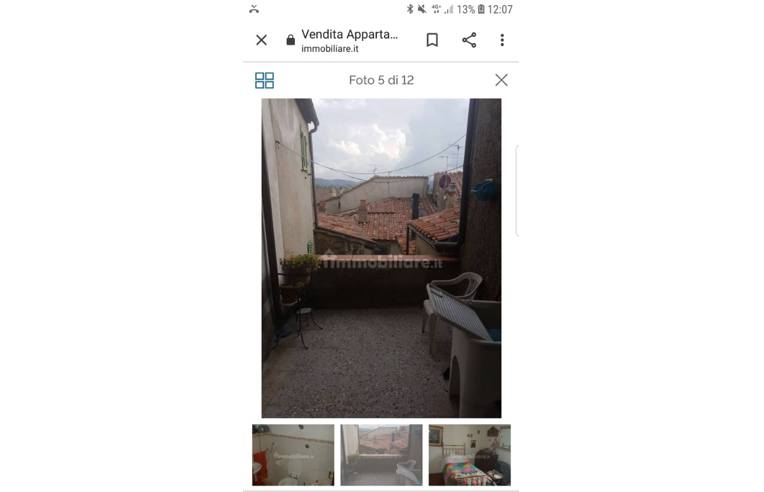This screenshot has width=764, height=492.
Task: Open the photo grid view
Action: pos(264,80)
